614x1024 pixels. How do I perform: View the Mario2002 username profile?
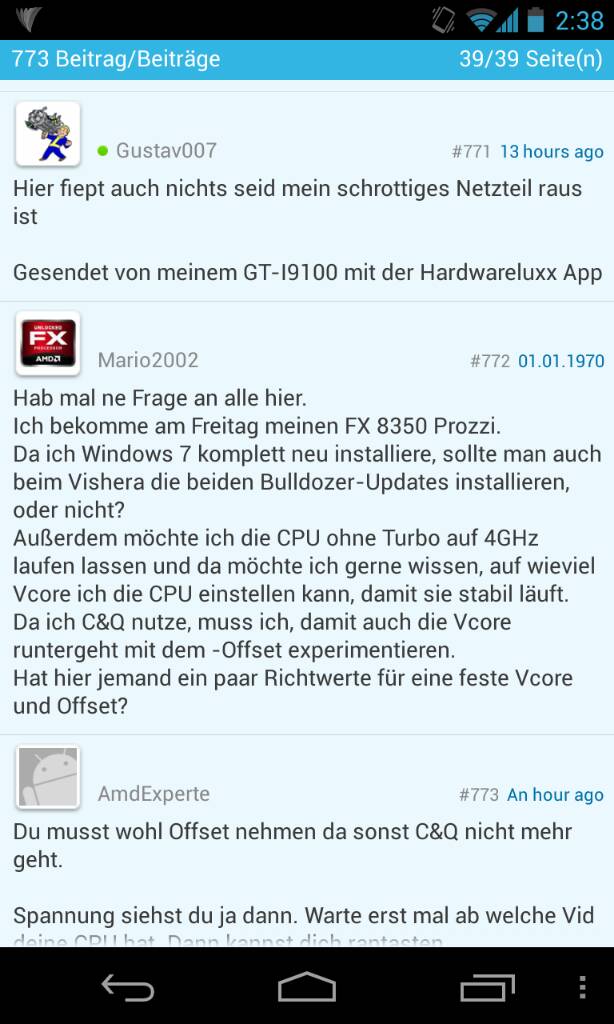pyautogui.click(x=148, y=360)
